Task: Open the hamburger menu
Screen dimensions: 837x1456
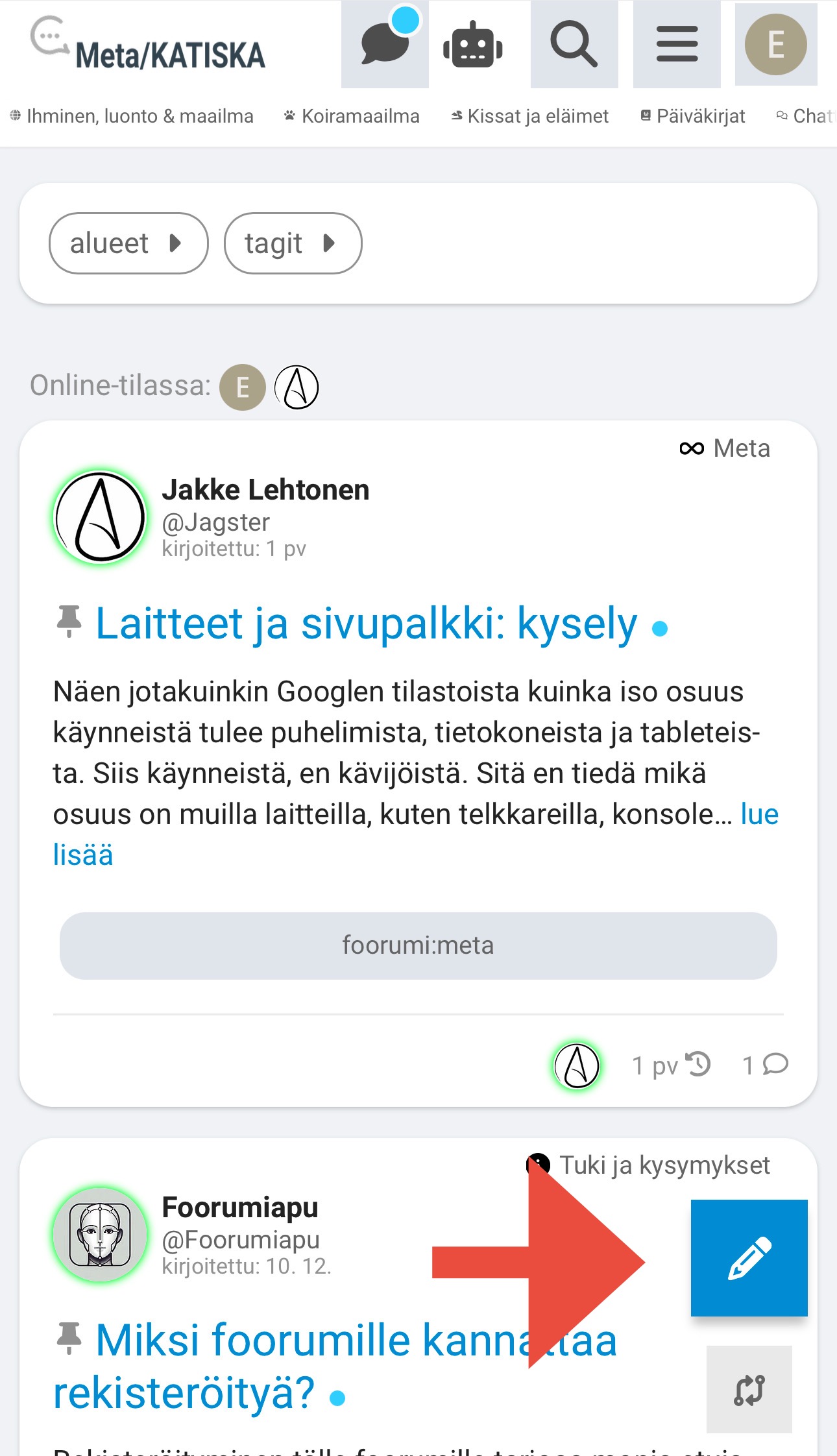Action: coord(677,45)
